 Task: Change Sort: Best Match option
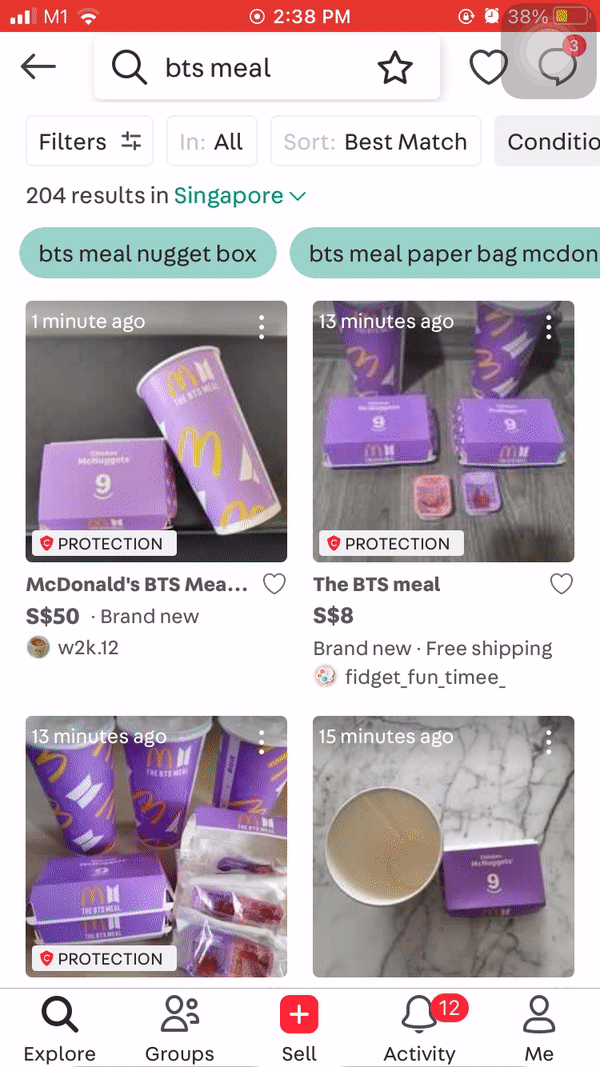coord(376,141)
